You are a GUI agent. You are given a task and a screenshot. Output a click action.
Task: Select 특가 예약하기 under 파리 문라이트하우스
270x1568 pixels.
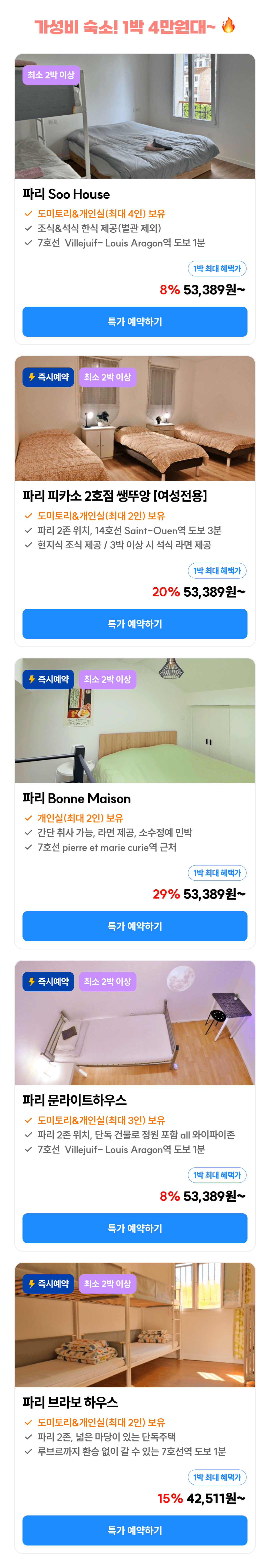(x=134, y=1228)
